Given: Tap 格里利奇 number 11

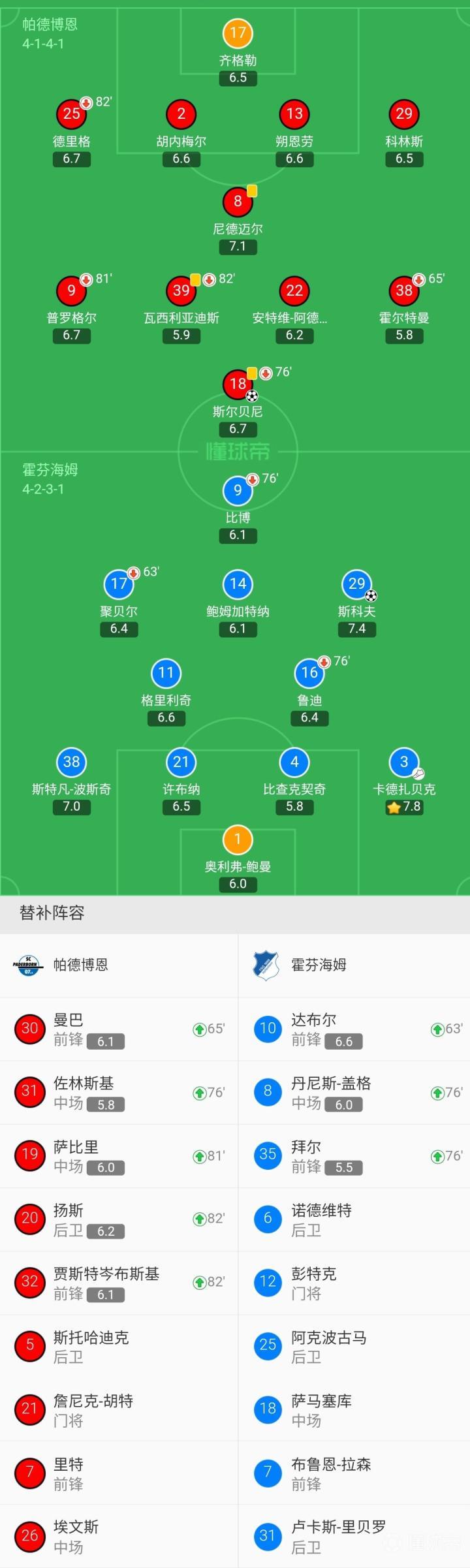Looking at the screenshot, I should (166, 674).
